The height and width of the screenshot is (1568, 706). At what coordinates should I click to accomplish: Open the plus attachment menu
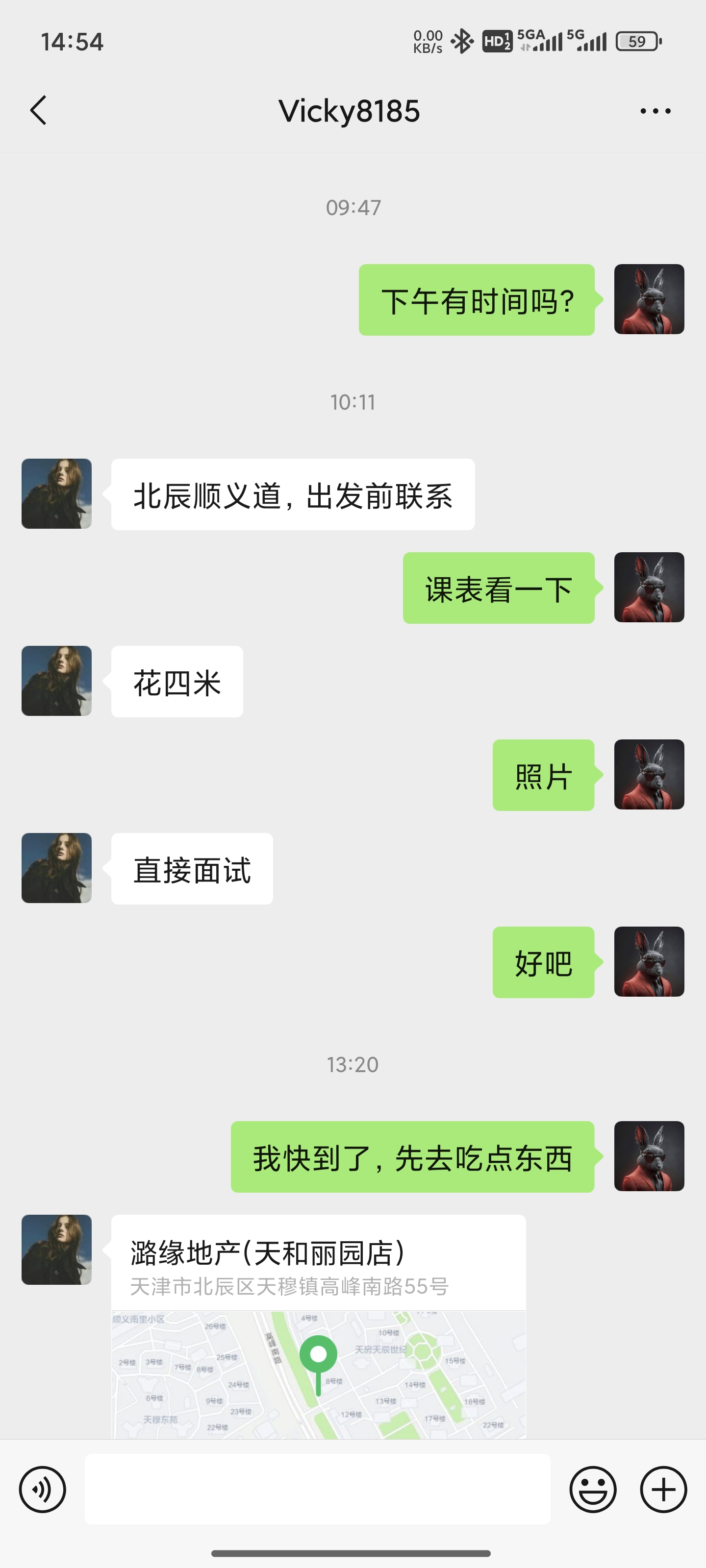click(x=663, y=1490)
